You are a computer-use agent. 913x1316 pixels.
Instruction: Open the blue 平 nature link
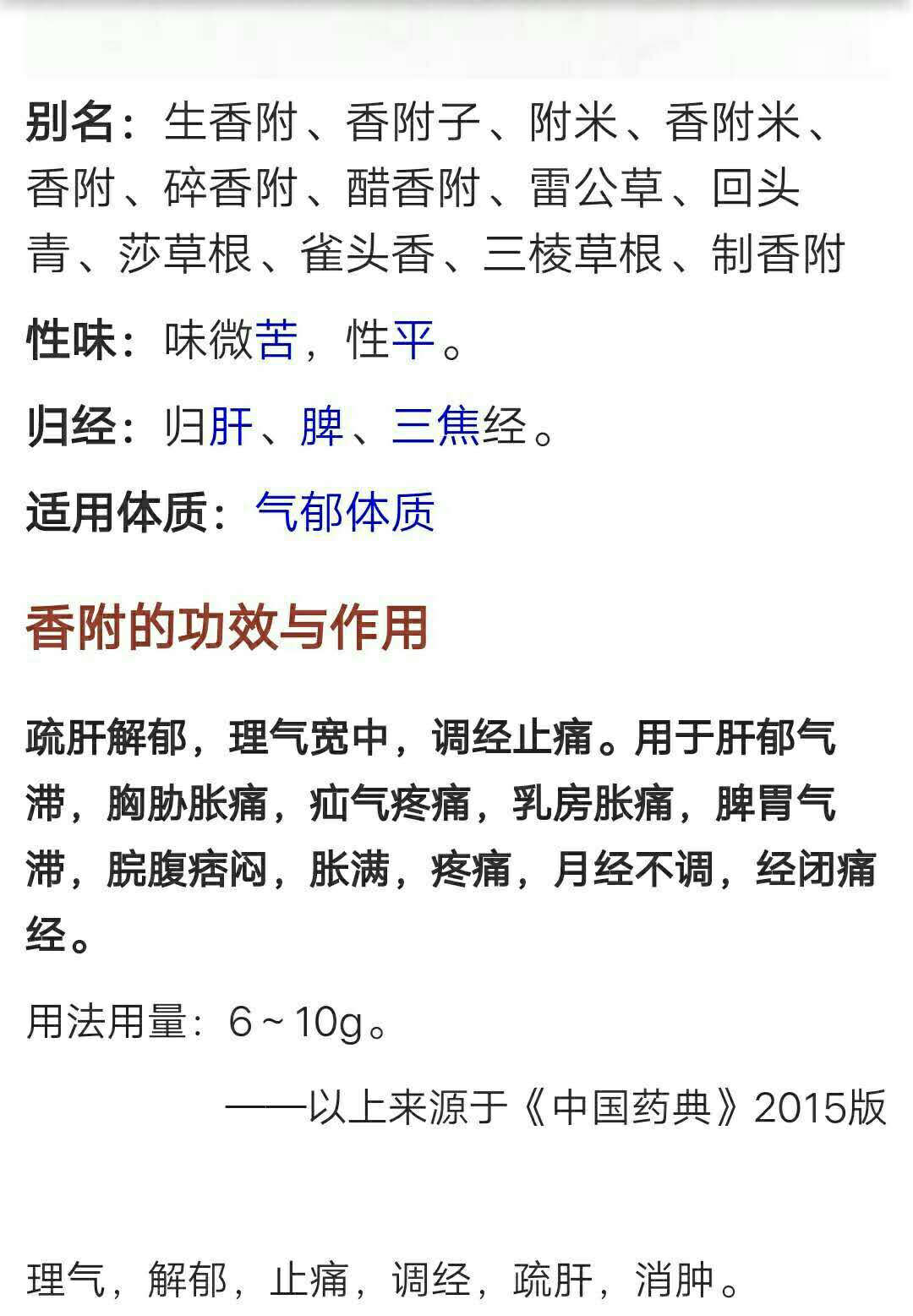coord(413,341)
